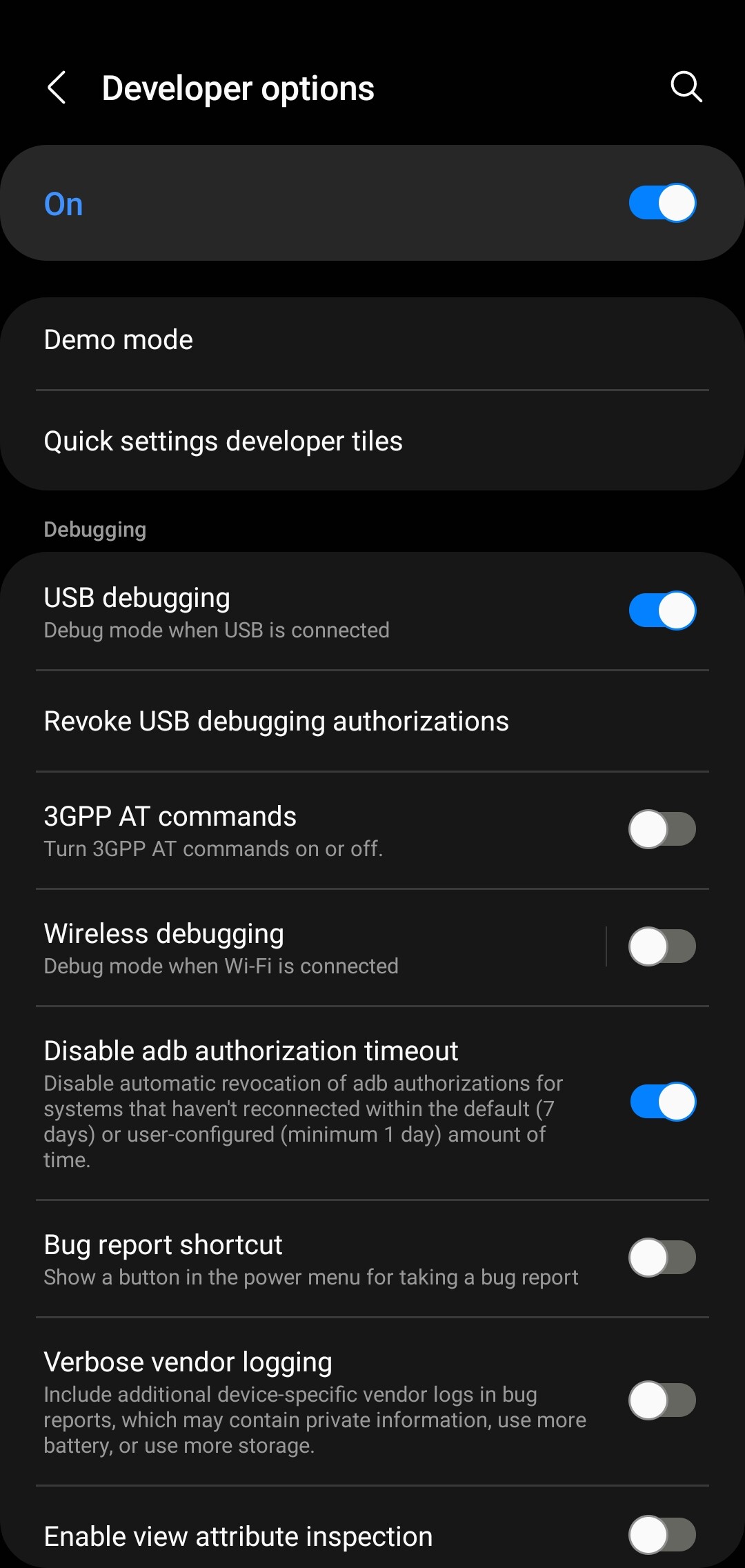This screenshot has height=1568, width=745.
Task: Enable view attribute inspection toggle
Action: pyautogui.click(x=662, y=1535)
